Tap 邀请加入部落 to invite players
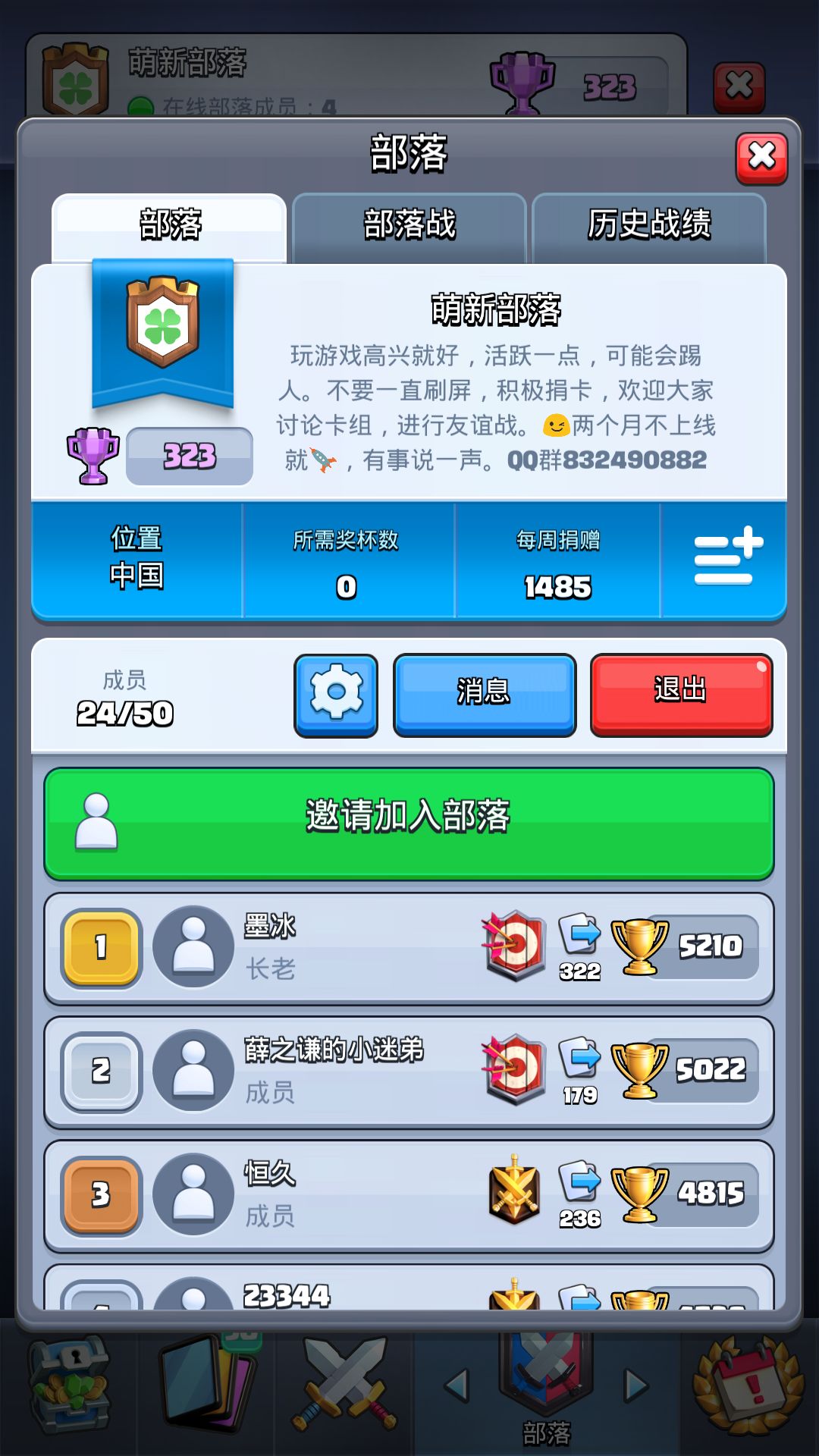Viewport: 819px width, 1456px height. [409, 824]
